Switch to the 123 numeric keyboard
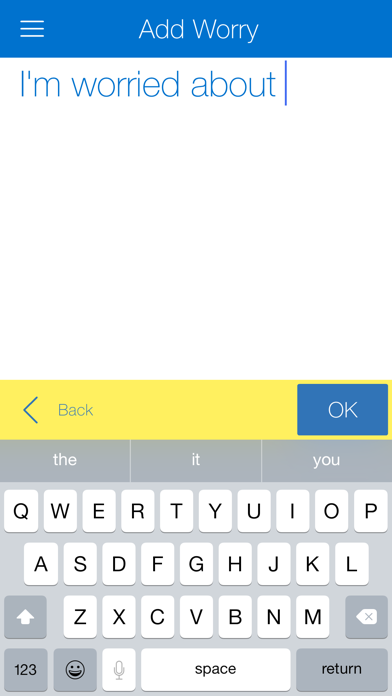This screenshot has width=392, height=696. click(x=25, y=669)
